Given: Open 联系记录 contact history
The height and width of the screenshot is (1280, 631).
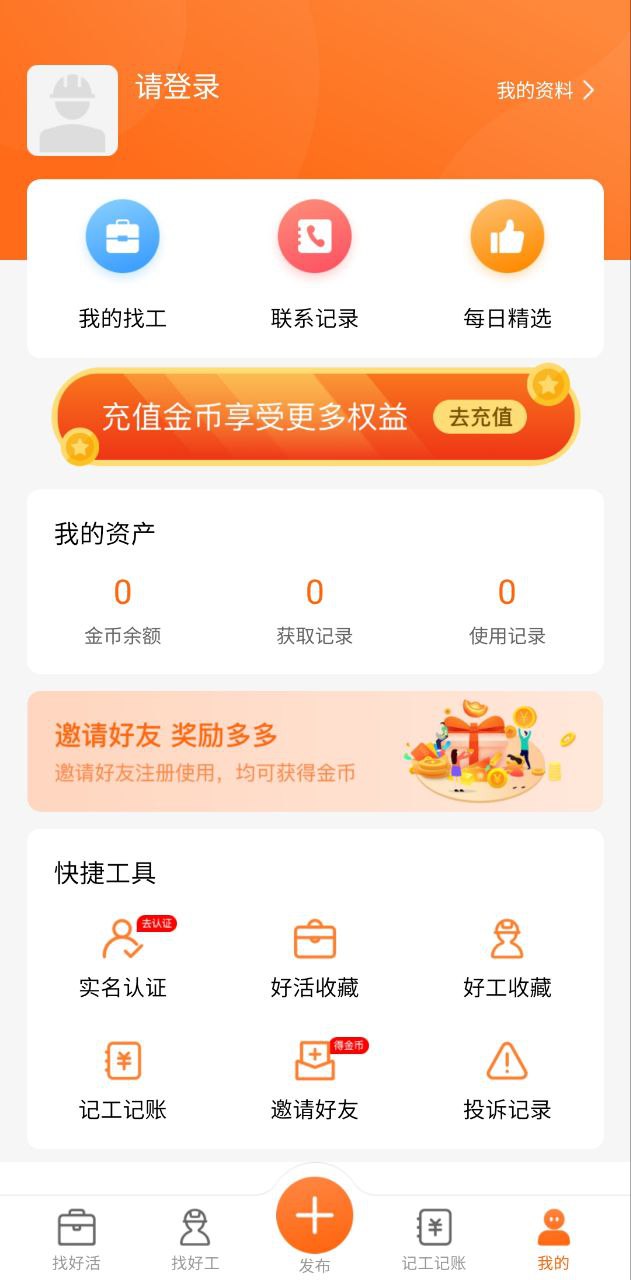Looking at the screenshot, I should pos(314,263).
